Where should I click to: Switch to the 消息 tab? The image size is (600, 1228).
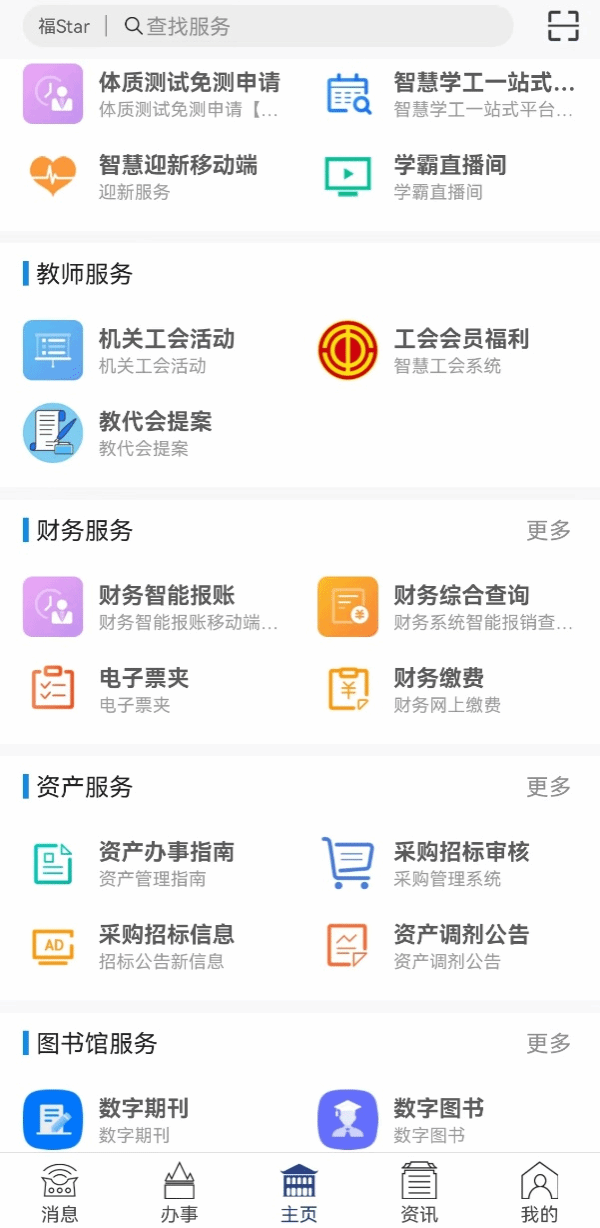click(x=59, y=1194)
